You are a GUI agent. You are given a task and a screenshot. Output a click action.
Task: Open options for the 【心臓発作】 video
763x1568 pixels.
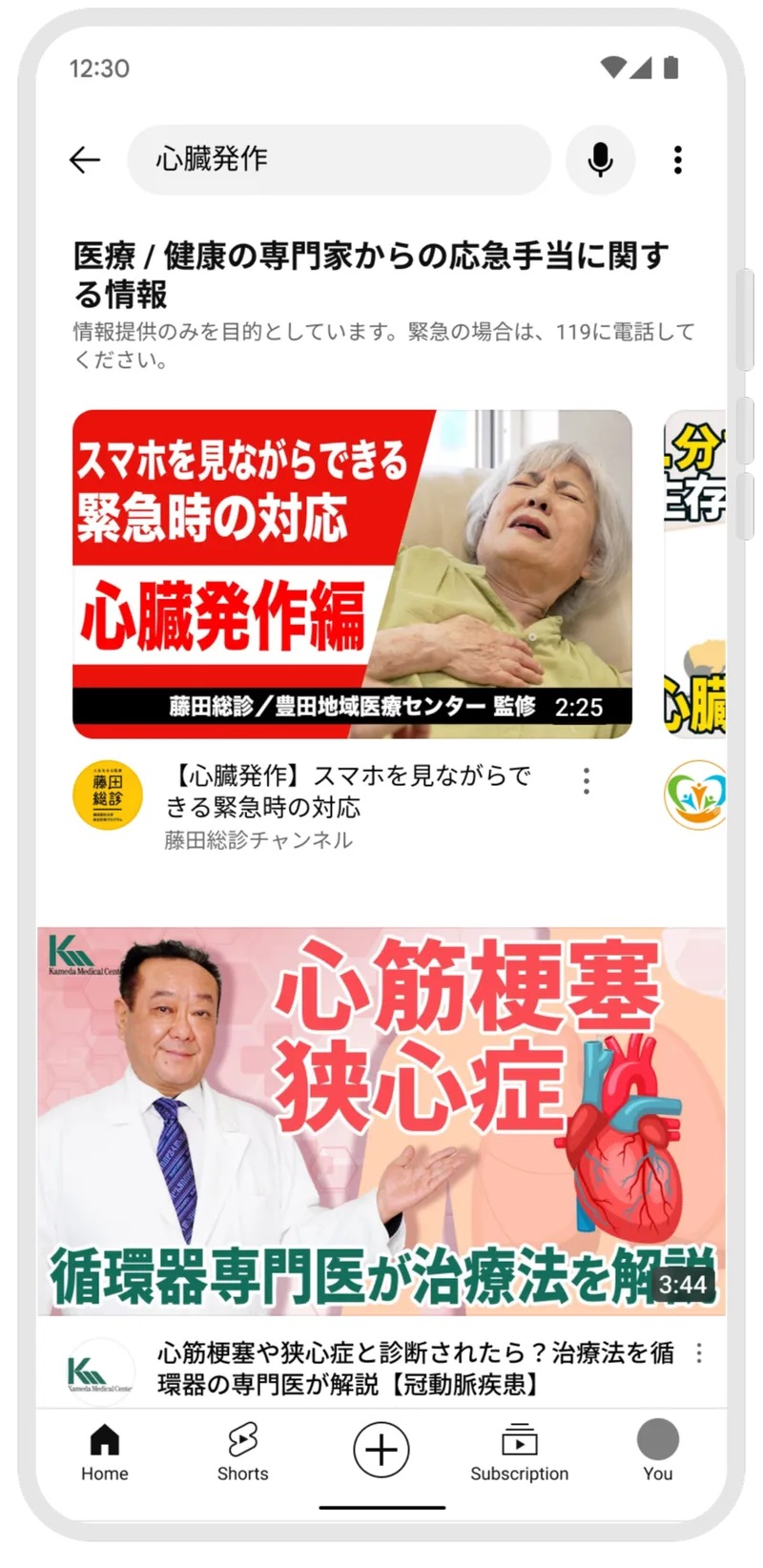[587, 781]
